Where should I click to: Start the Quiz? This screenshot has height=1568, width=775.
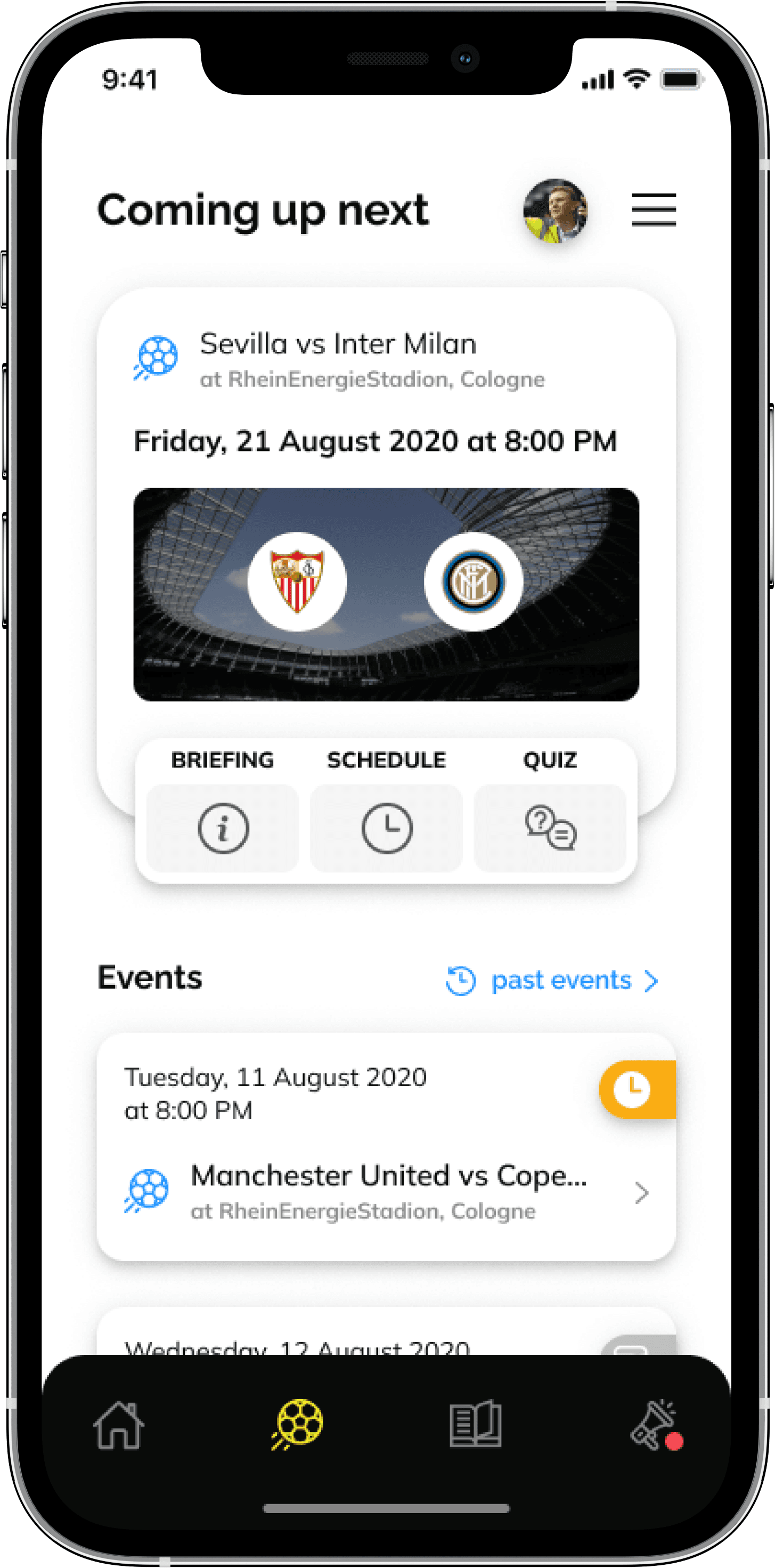pyautogui.click(x=550, y=828)
